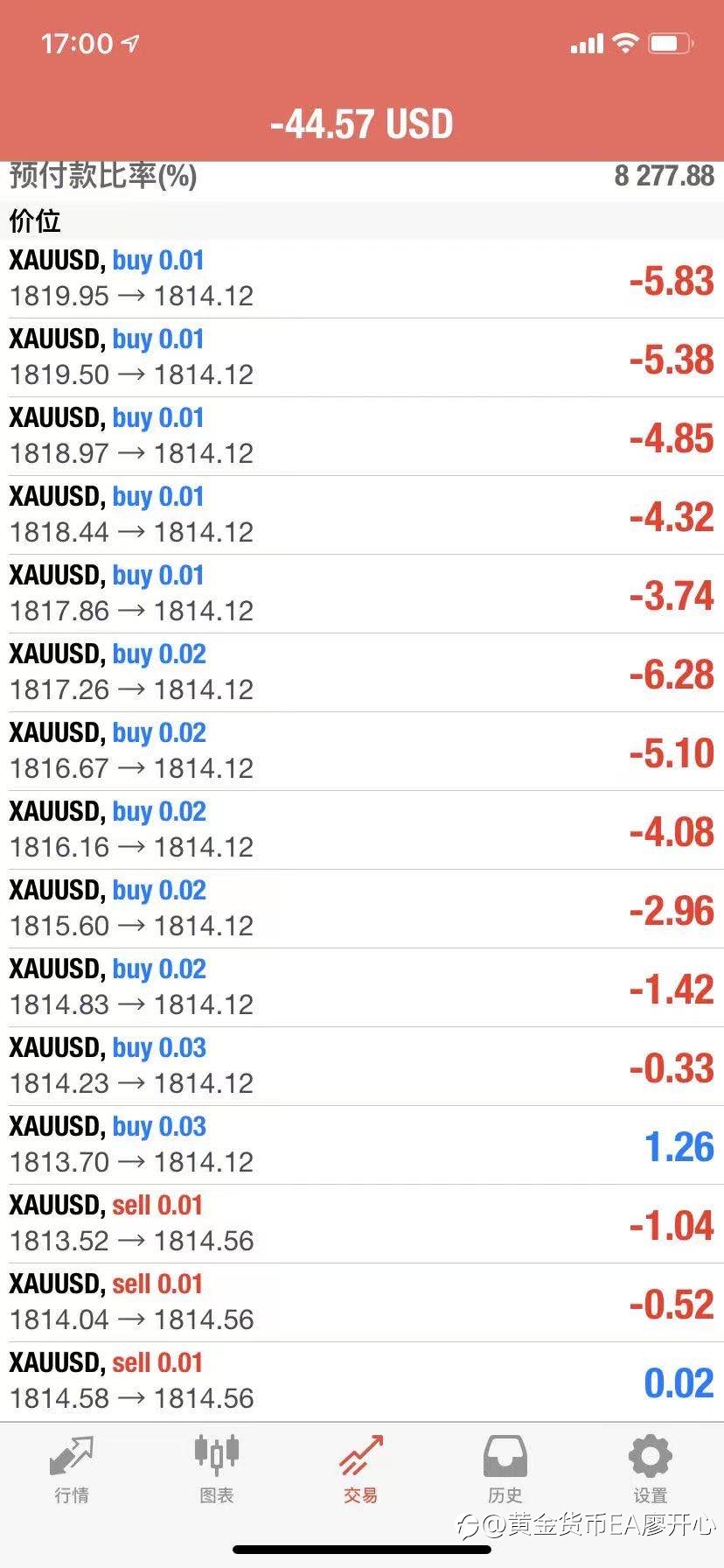Viewport: 724px width, 1568px height.
Task: Select the buy 0.02 position at 1814.83
Action: (362, 988)
